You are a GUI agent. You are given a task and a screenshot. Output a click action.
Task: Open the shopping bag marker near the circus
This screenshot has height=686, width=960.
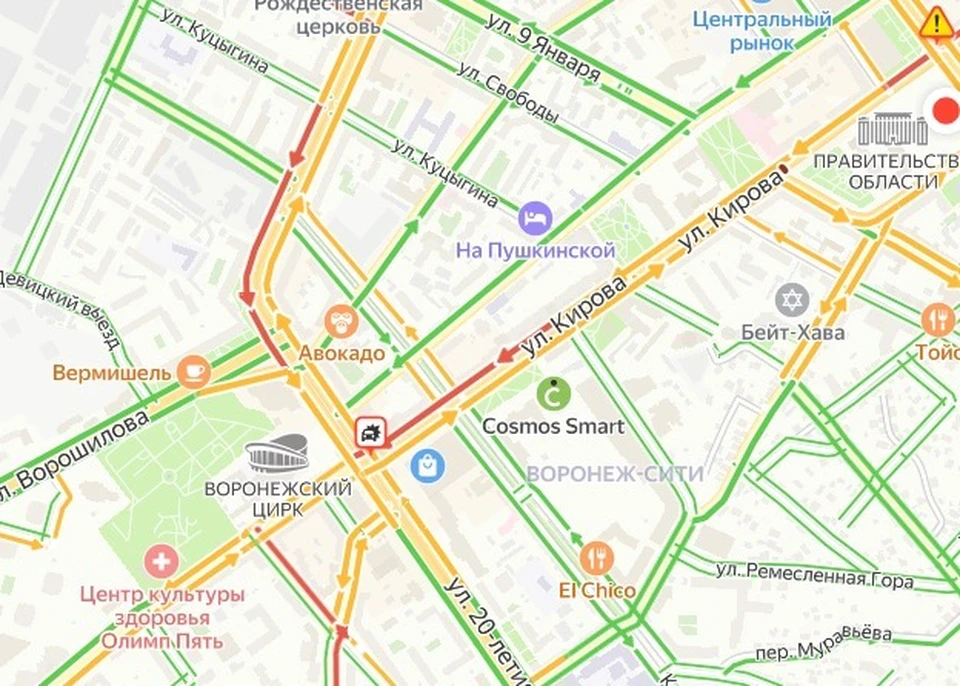click(x=427, y=465)
